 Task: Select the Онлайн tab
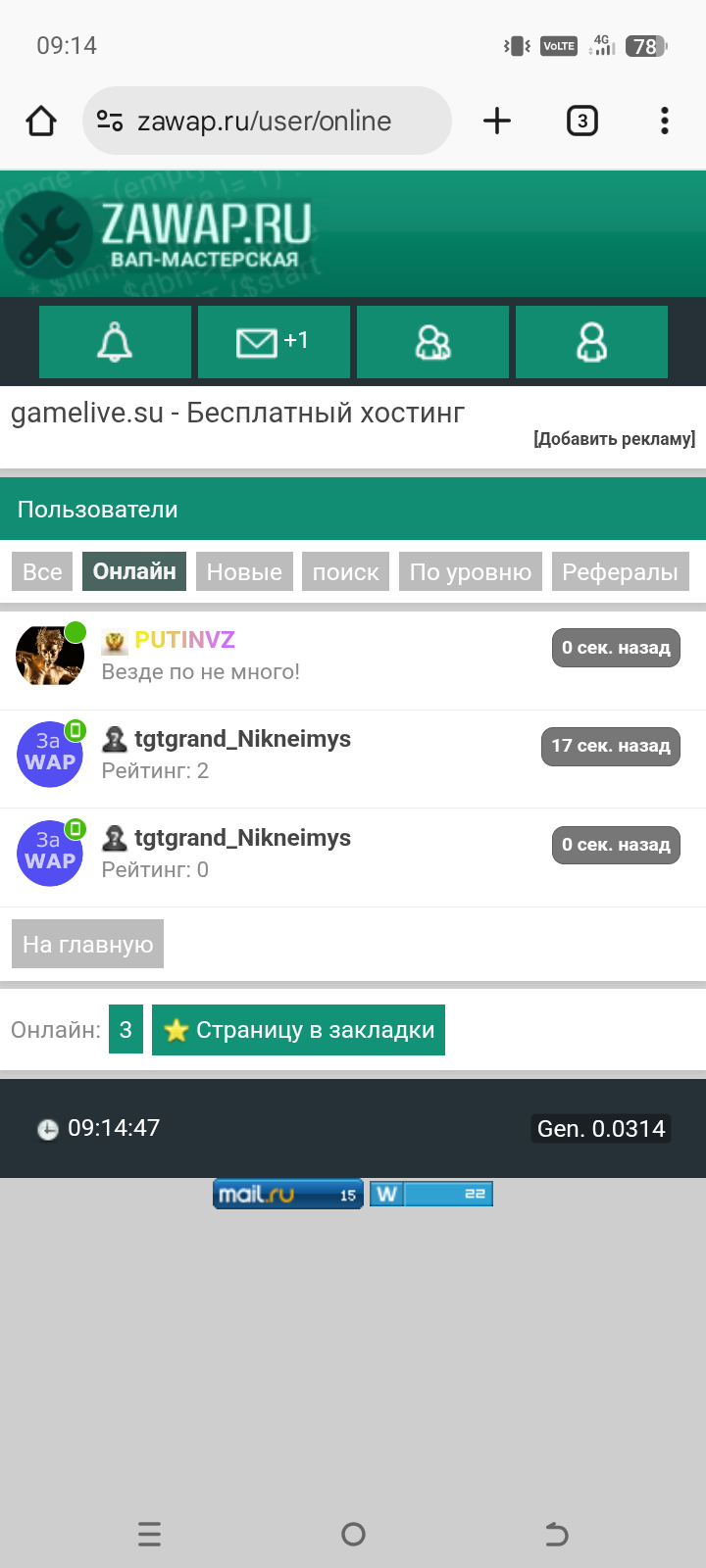click(134, 571)
